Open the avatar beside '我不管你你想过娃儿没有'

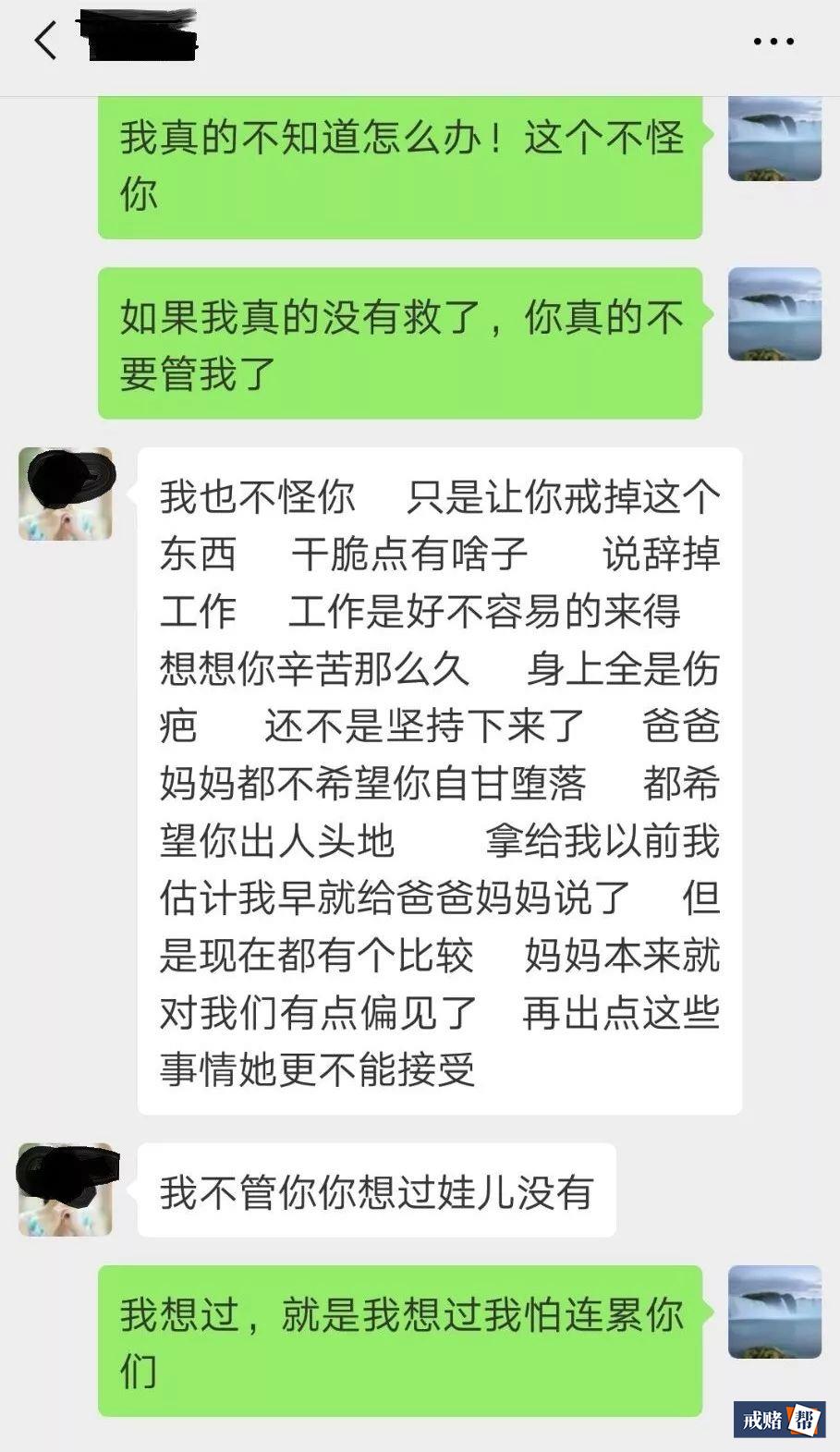point(66,1190)
